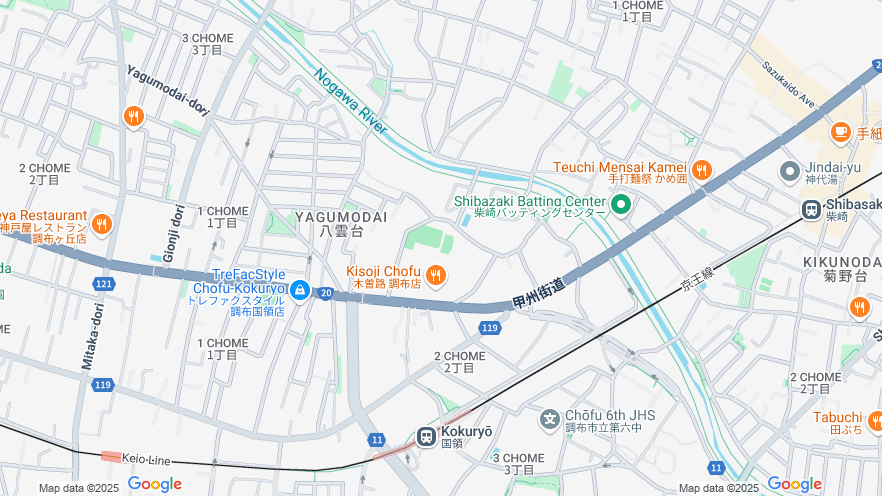The width and height of the screenshot is (882, 496).
Task: Select the Chōfu 6th JHS school marker
Action: point(549,419)
